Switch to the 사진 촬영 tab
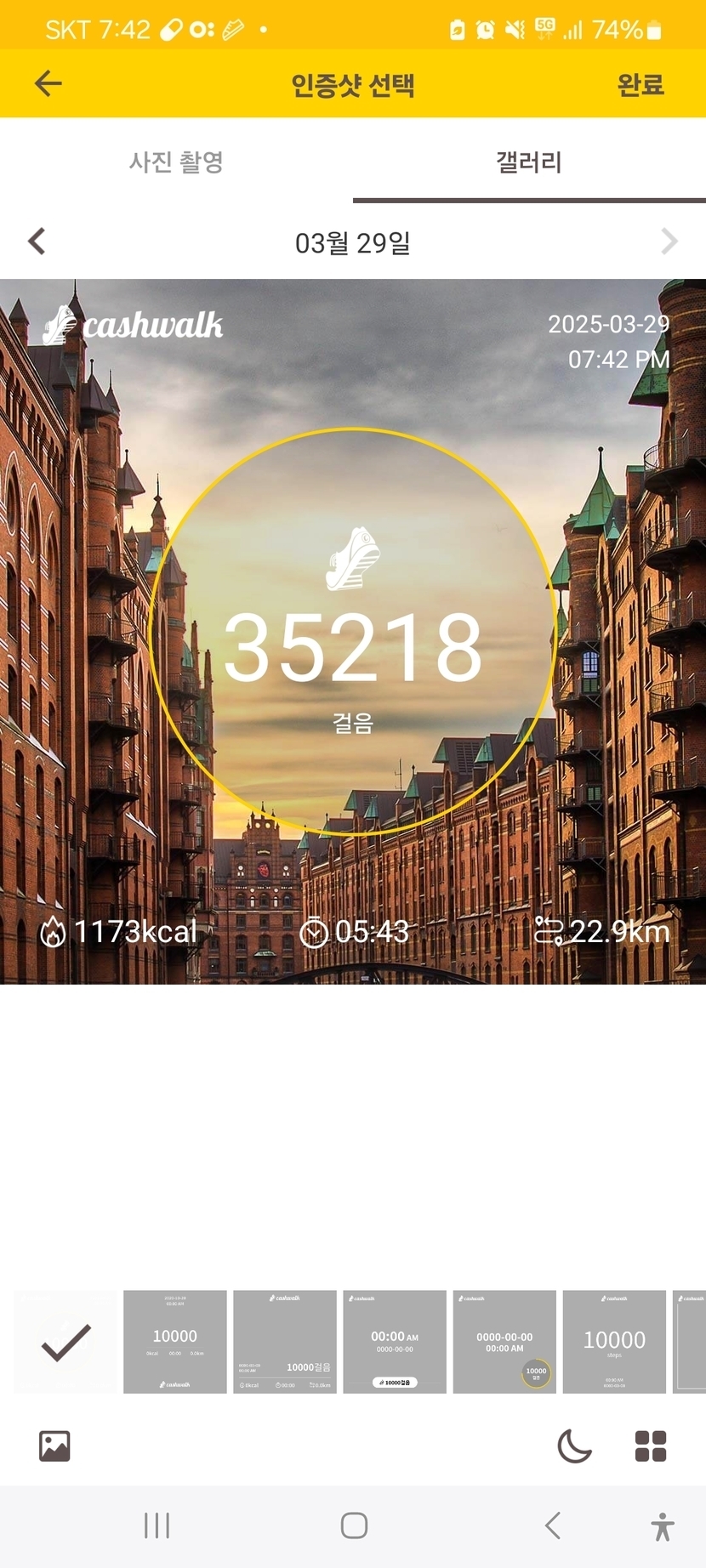The image size is (706, 1568). pyautogui.click(x=176, y=162)
